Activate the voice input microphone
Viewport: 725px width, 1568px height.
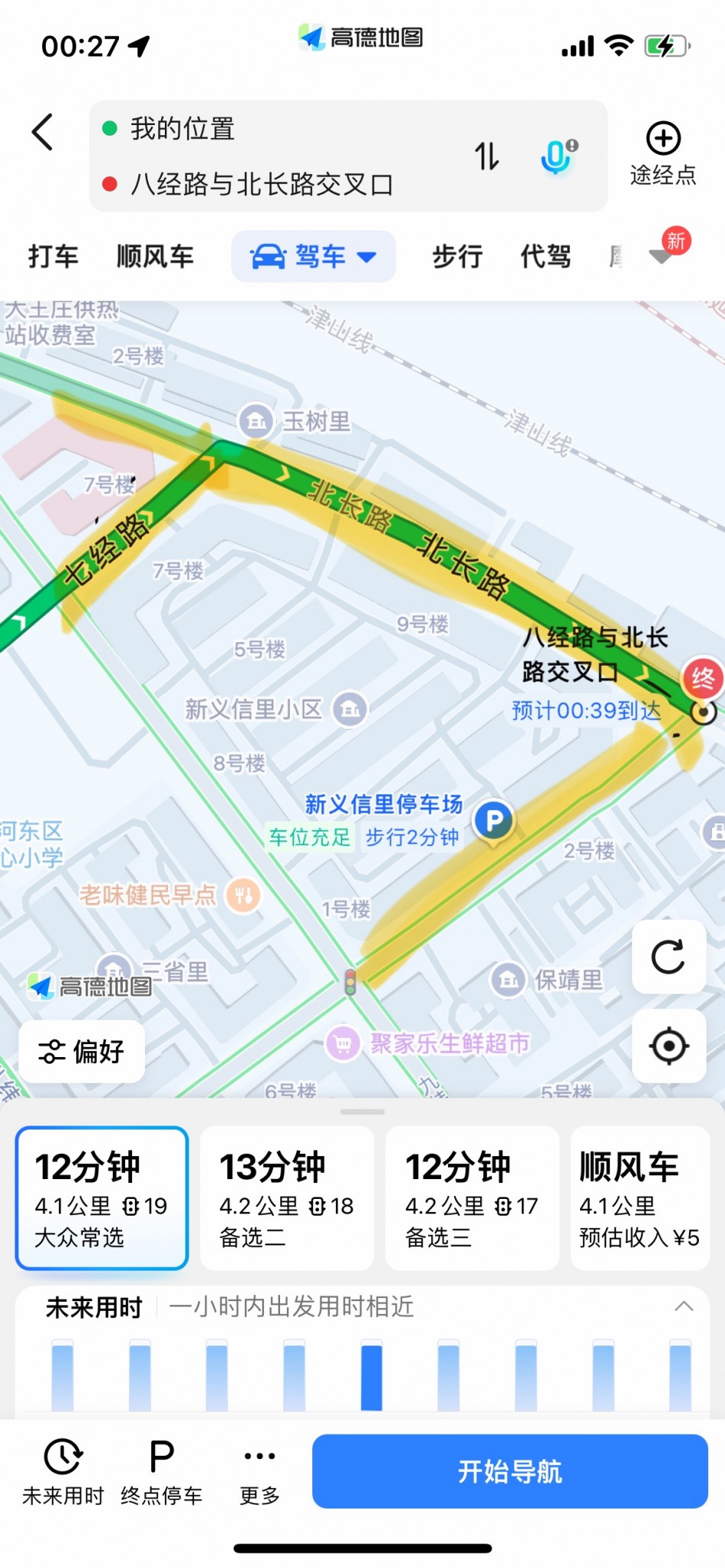[x=557, y=156]
